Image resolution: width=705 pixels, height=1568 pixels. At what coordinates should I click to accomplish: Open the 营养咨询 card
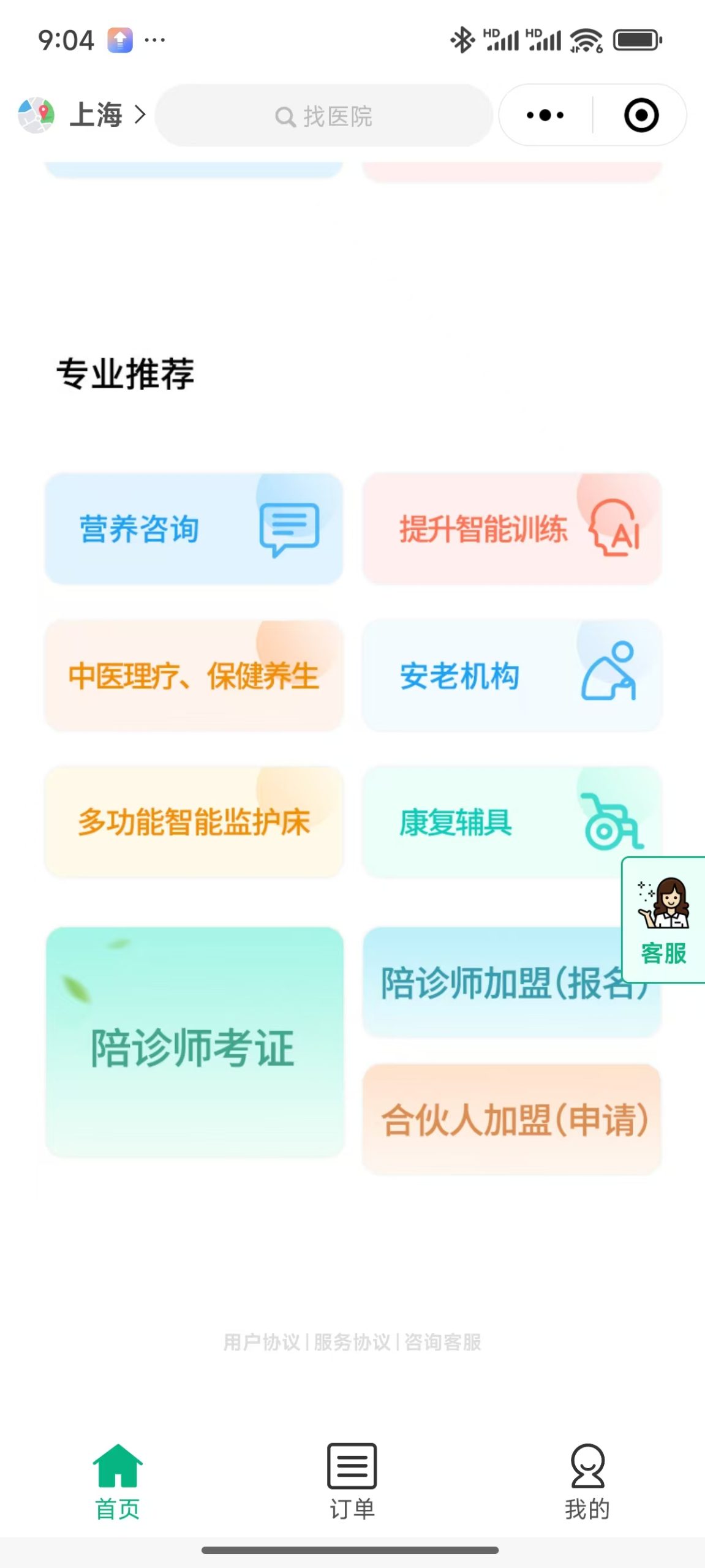coord(194,529)
